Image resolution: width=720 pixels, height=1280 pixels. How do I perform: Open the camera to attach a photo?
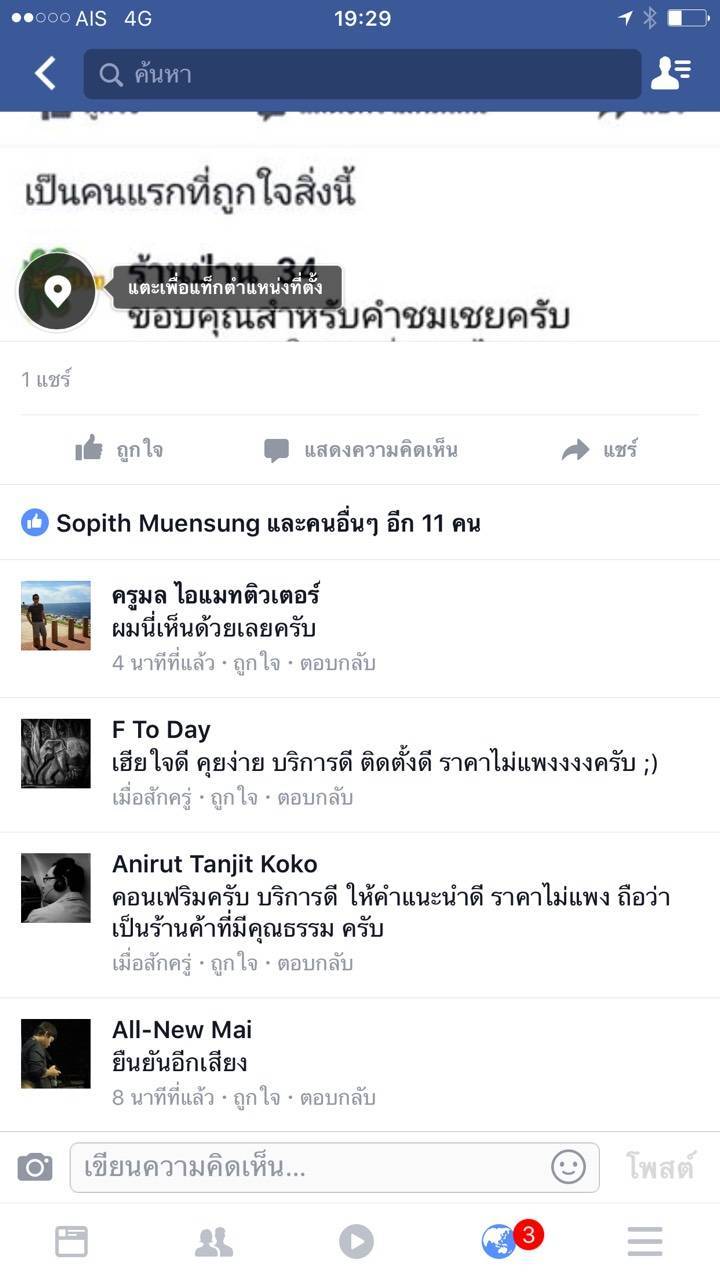pyautogui.click(x=35, y=1167)
